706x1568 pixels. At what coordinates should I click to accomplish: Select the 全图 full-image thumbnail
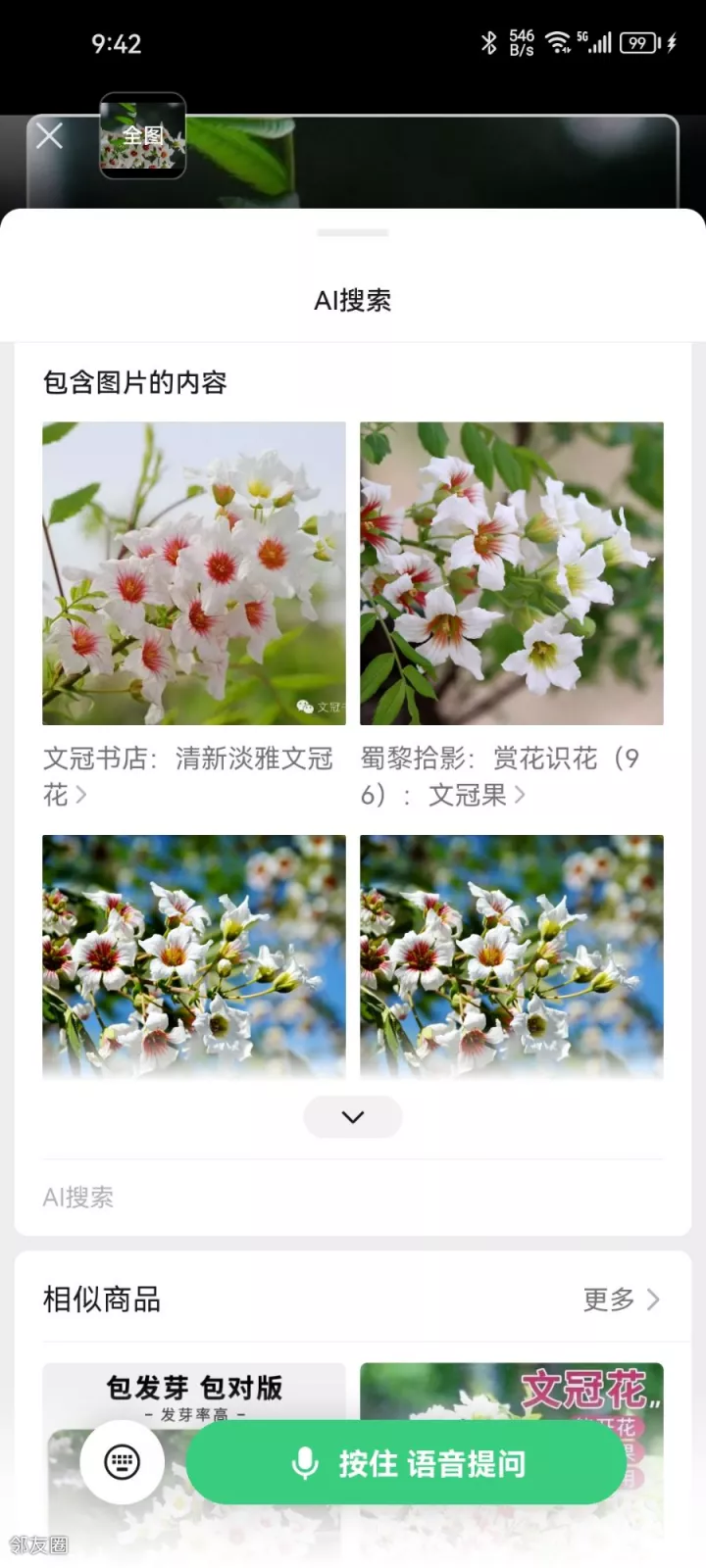pos(142,136)
